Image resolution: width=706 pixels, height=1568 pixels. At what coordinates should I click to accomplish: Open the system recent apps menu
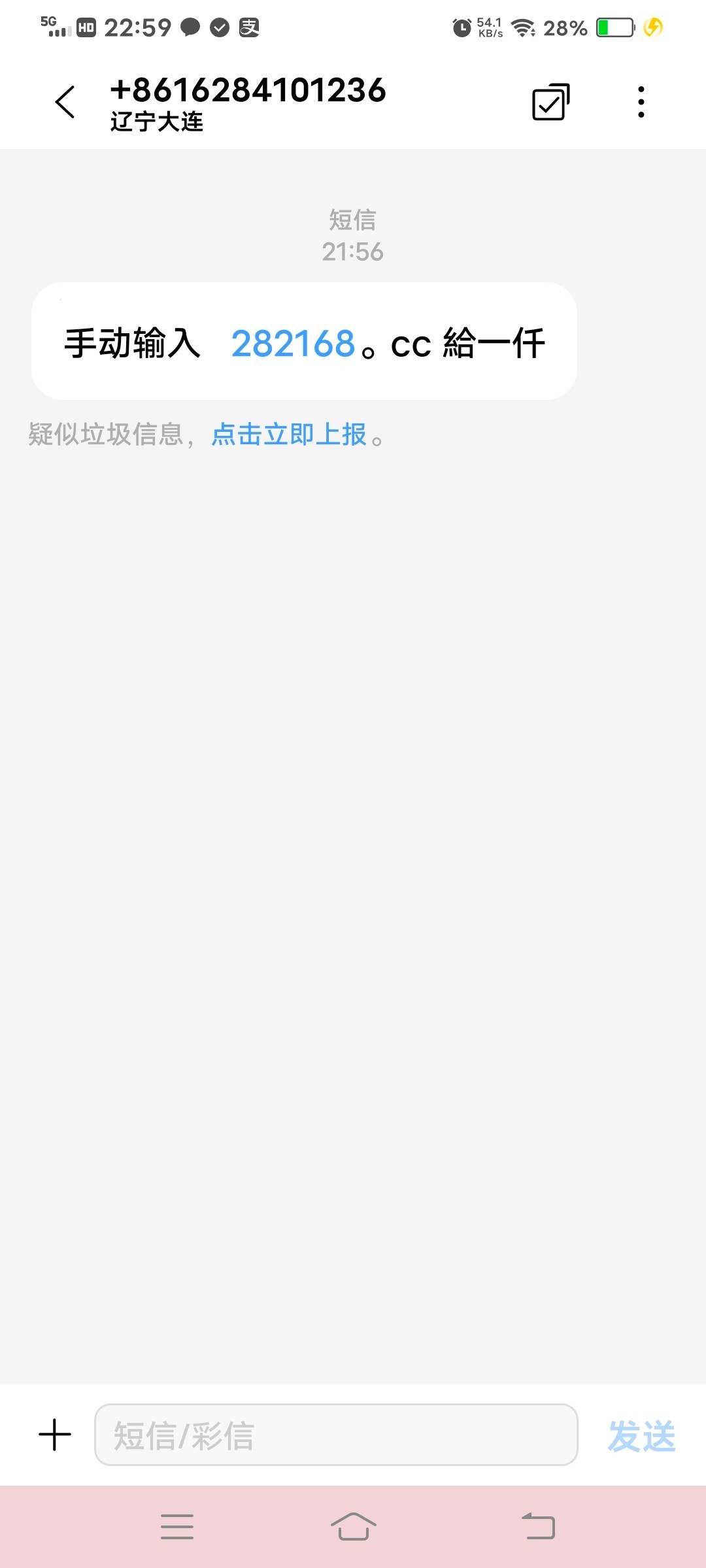[x=177, y=1527]
